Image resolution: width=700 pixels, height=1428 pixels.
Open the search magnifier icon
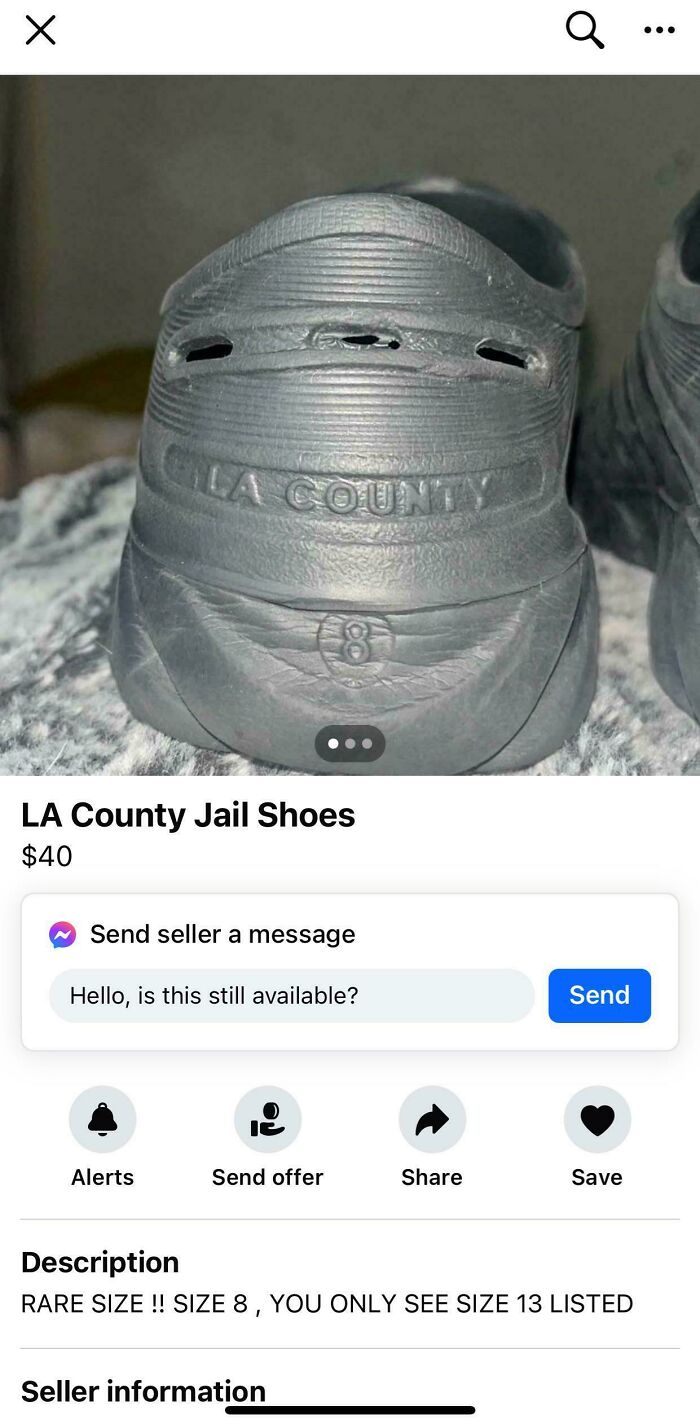coord(585,31)
